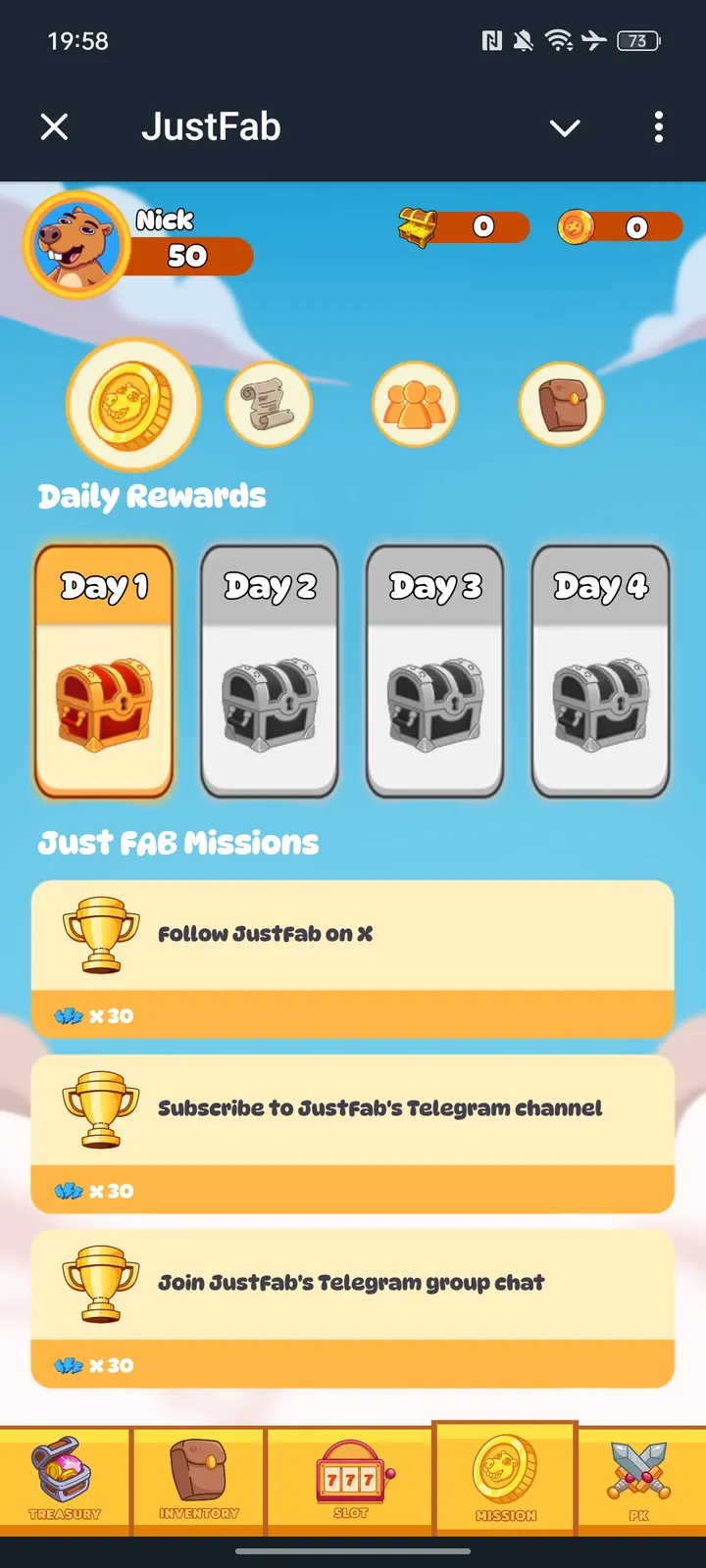Select the Day 4 reward chest
The image size is (706, 1568).
click(x=600, y=671)
